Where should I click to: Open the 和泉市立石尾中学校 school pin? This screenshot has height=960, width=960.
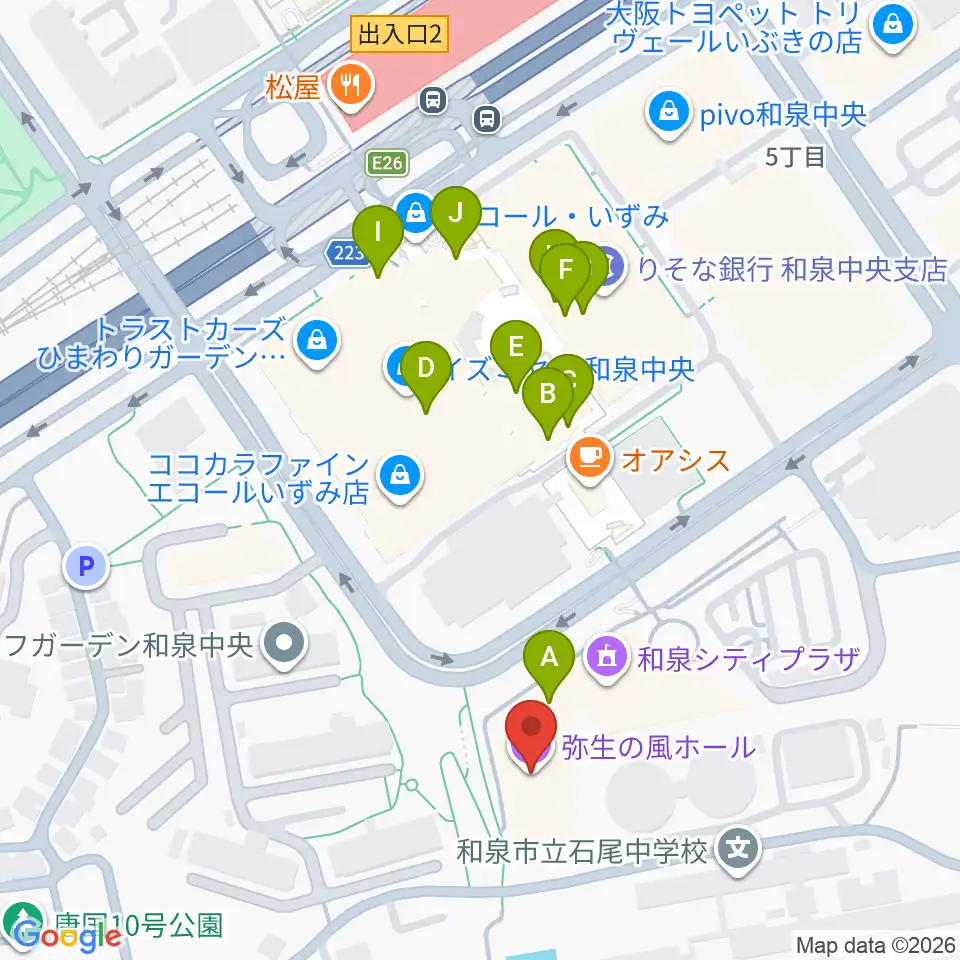pyautogui.click(x=738, y=850)
